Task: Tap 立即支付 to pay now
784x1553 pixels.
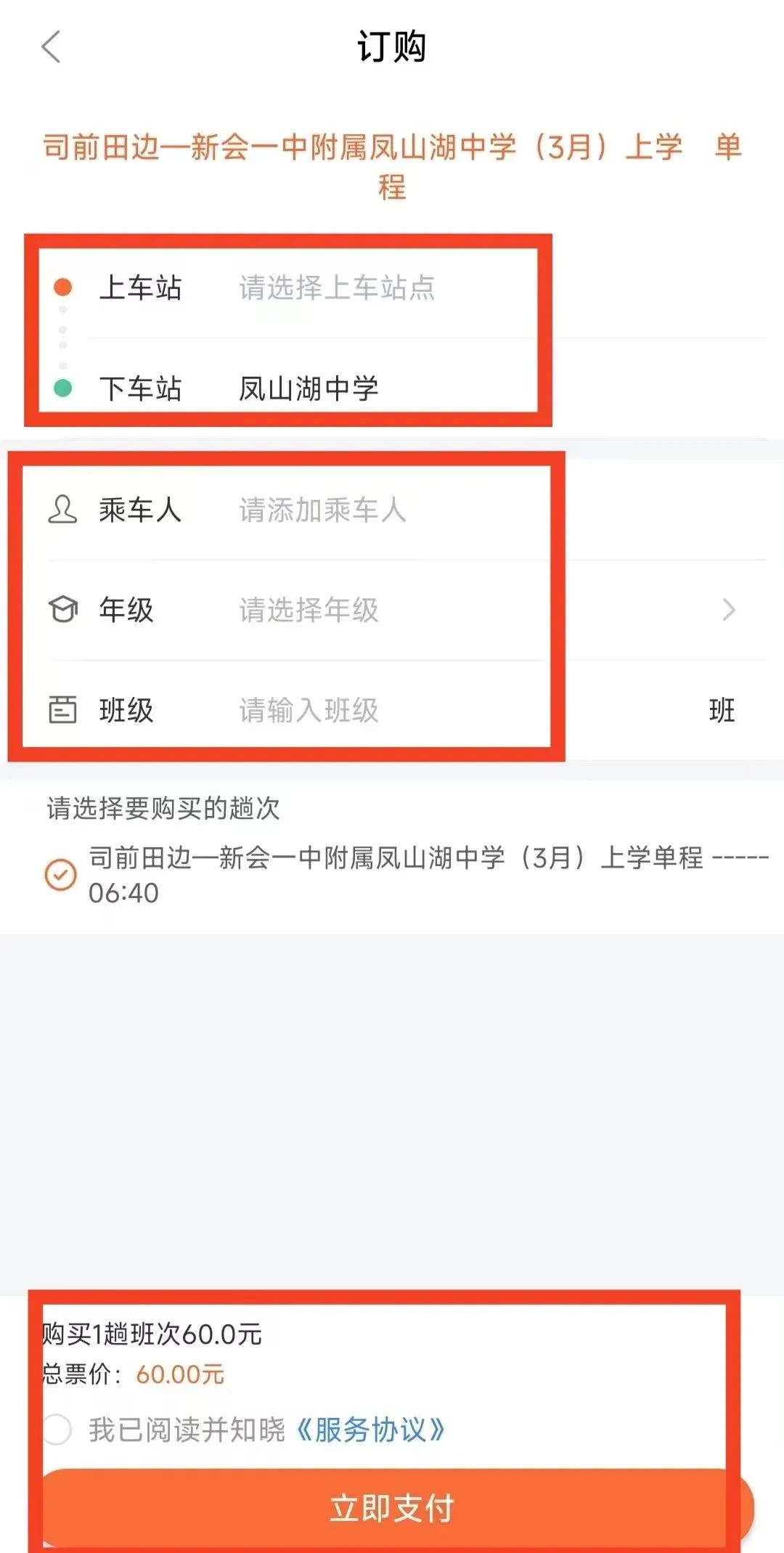Action: 392,1508
